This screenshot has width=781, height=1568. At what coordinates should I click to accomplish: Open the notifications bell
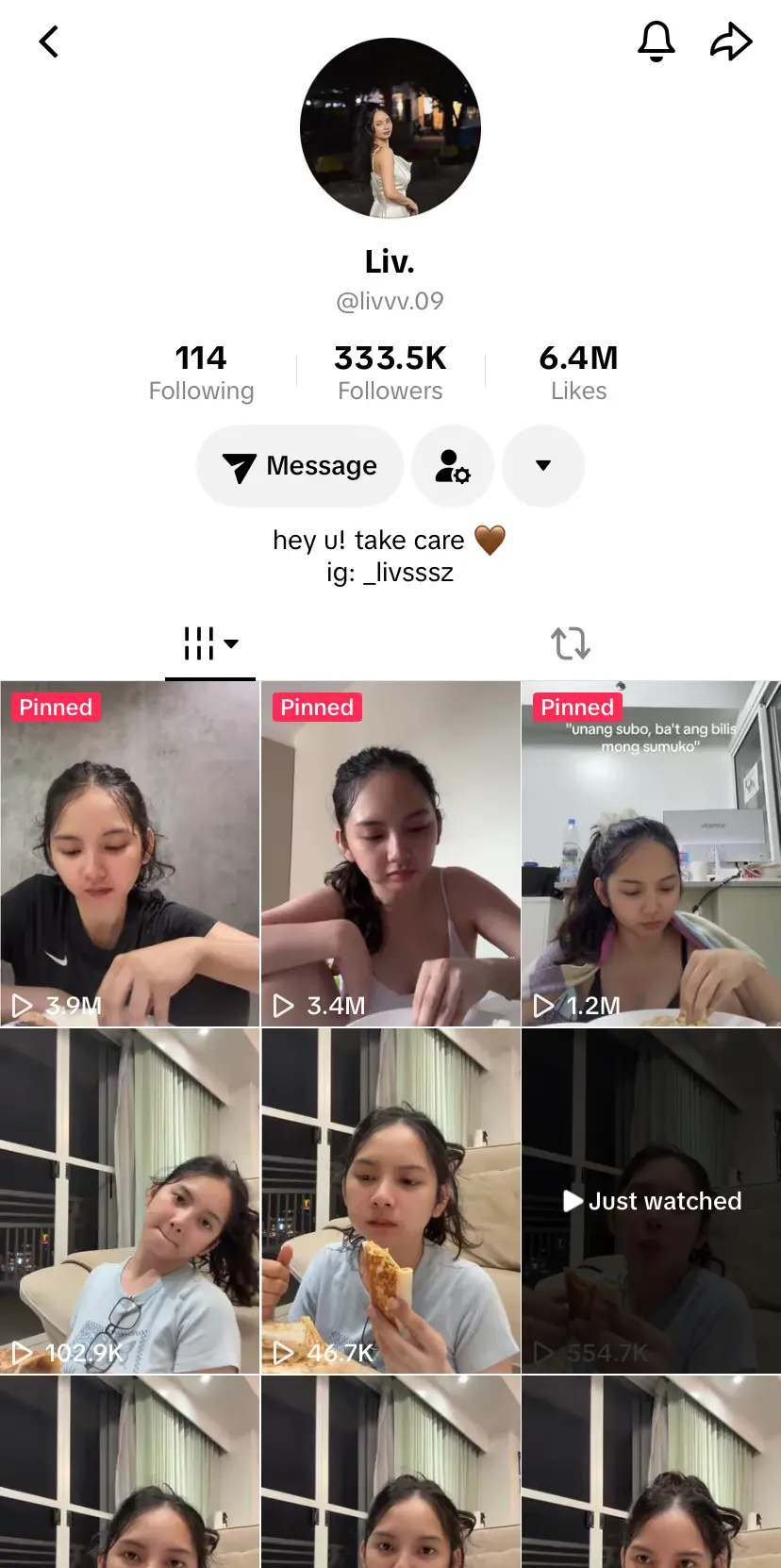point(656,42)
